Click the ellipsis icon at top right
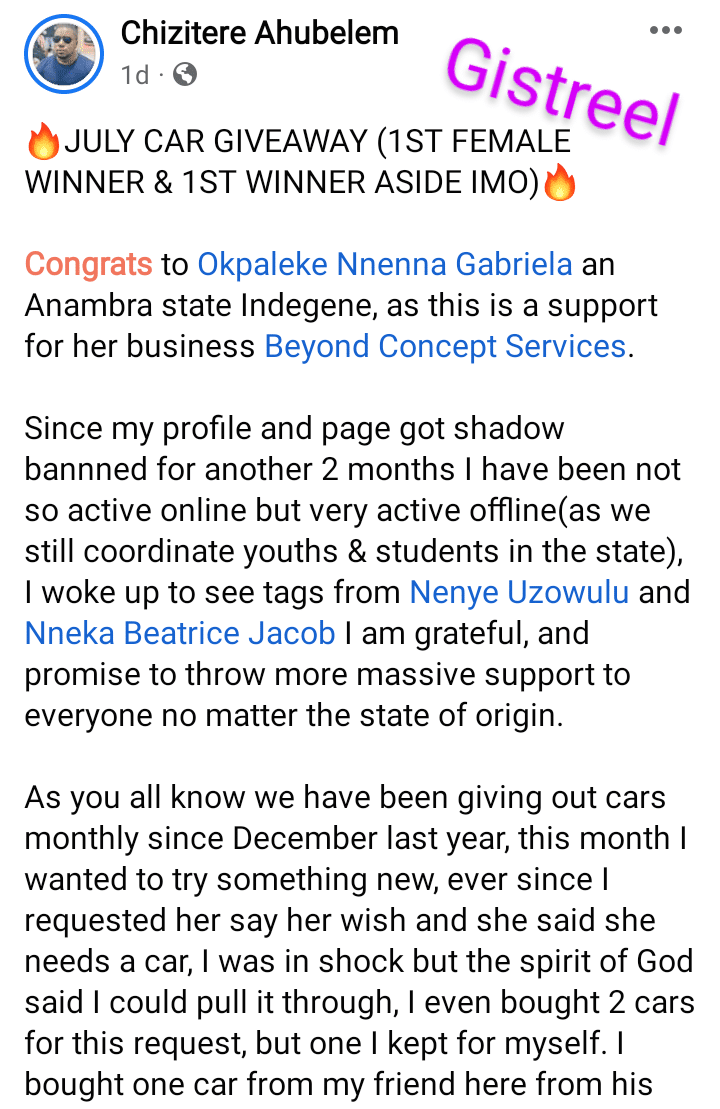This screenshot has width=720, height=1109. [664, 30]
